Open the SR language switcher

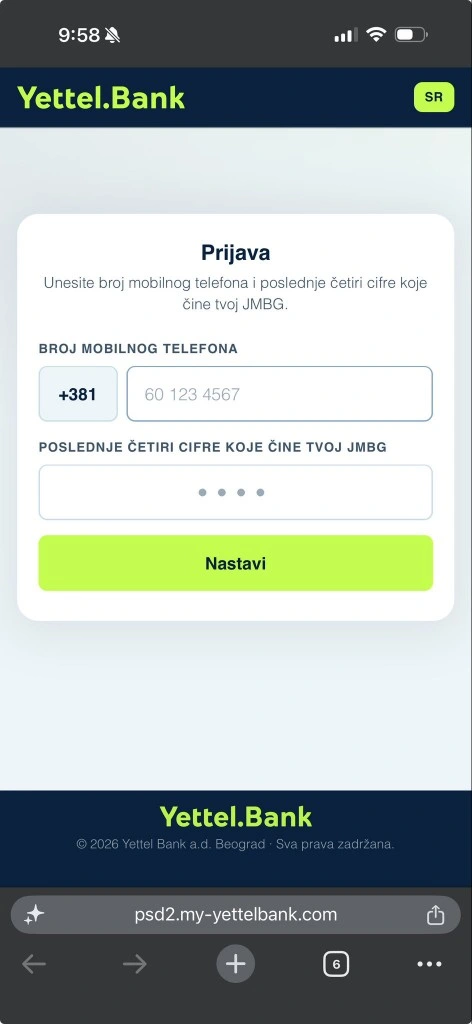433,97
